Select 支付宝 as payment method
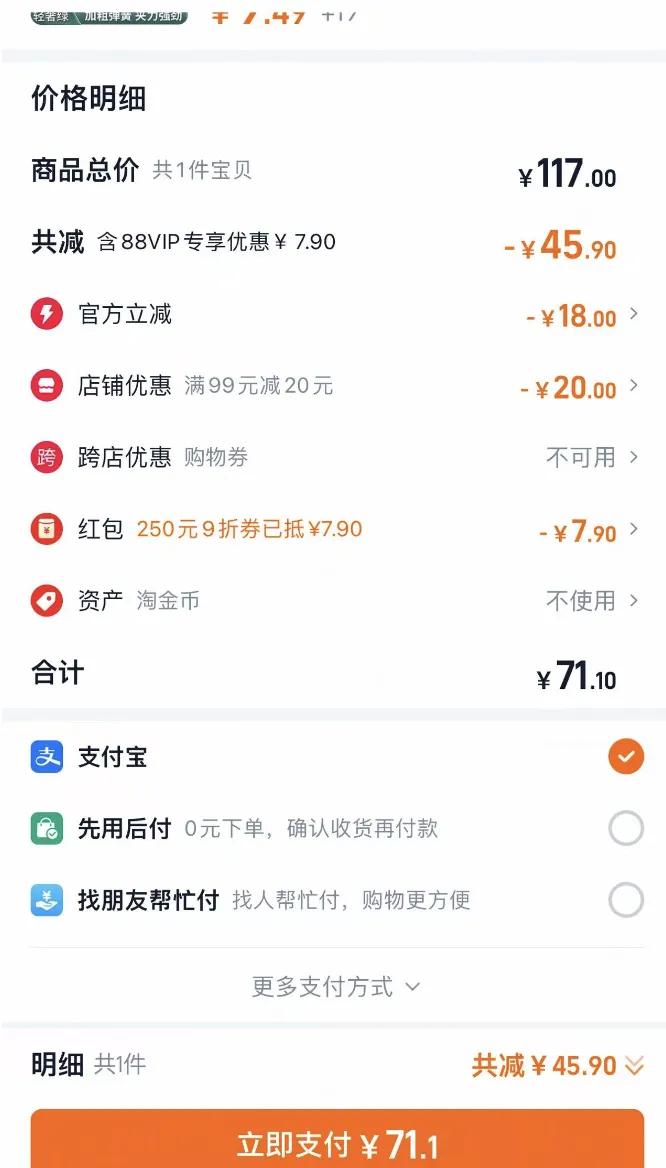The width and height of the screenshot is (666, 1168). pos(625,757)
